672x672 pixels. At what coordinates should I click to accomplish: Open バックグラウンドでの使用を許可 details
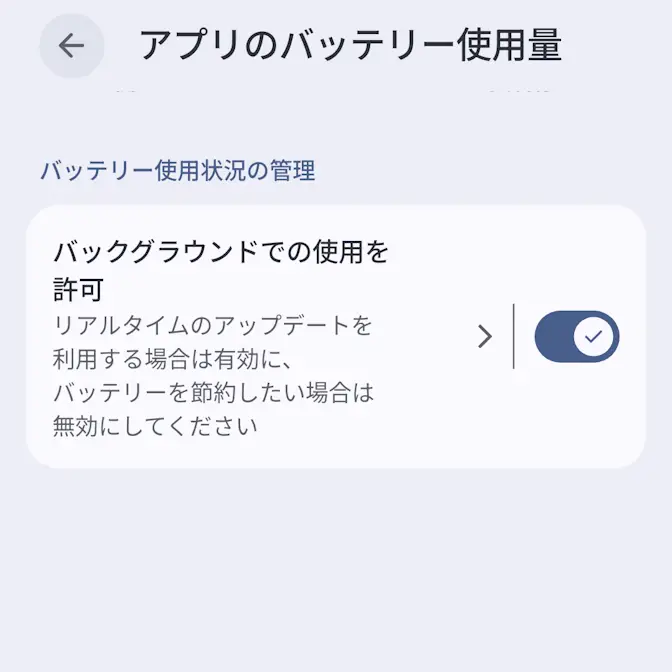(260, 336)
